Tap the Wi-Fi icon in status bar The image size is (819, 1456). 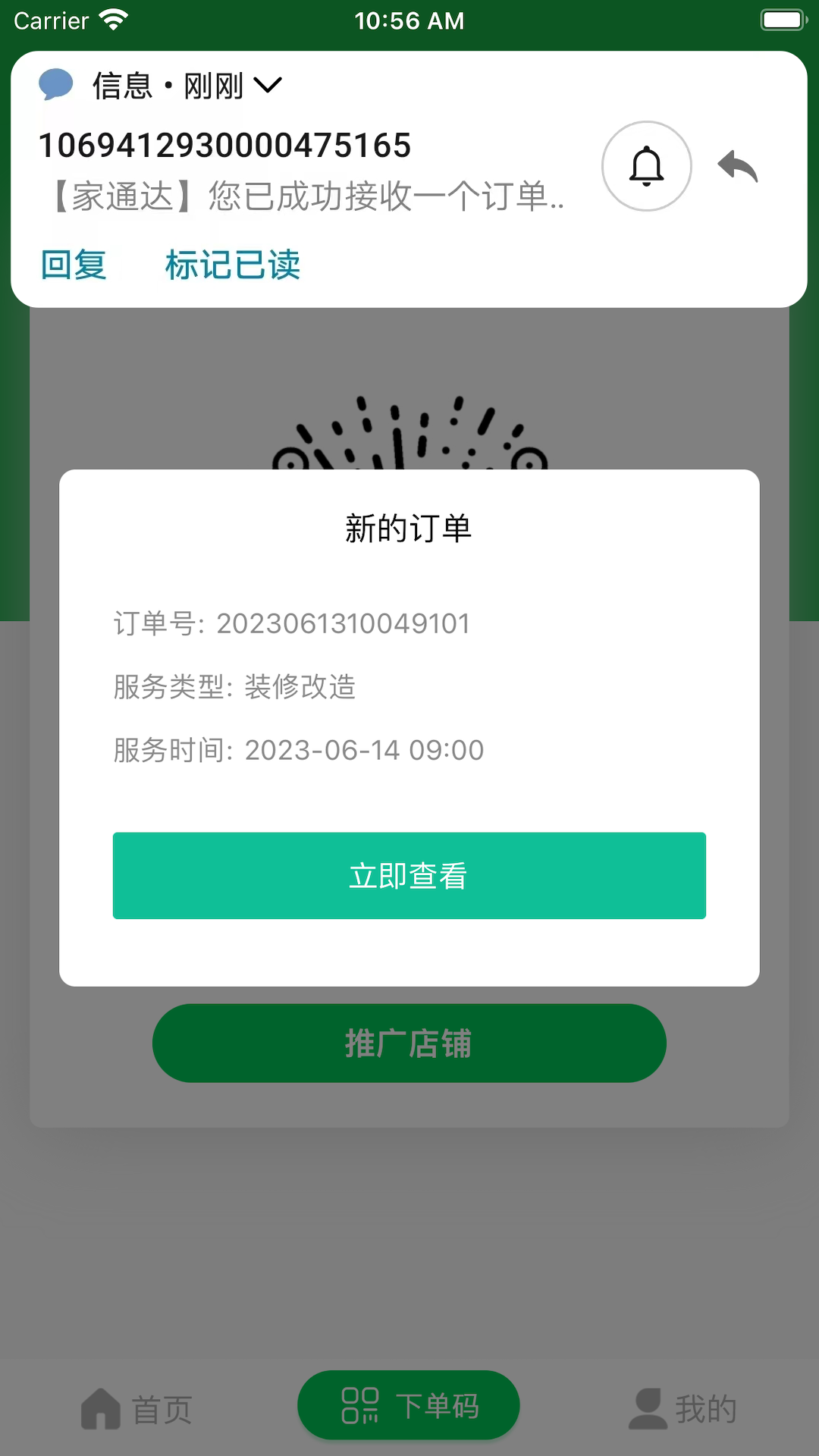(114, 20)
